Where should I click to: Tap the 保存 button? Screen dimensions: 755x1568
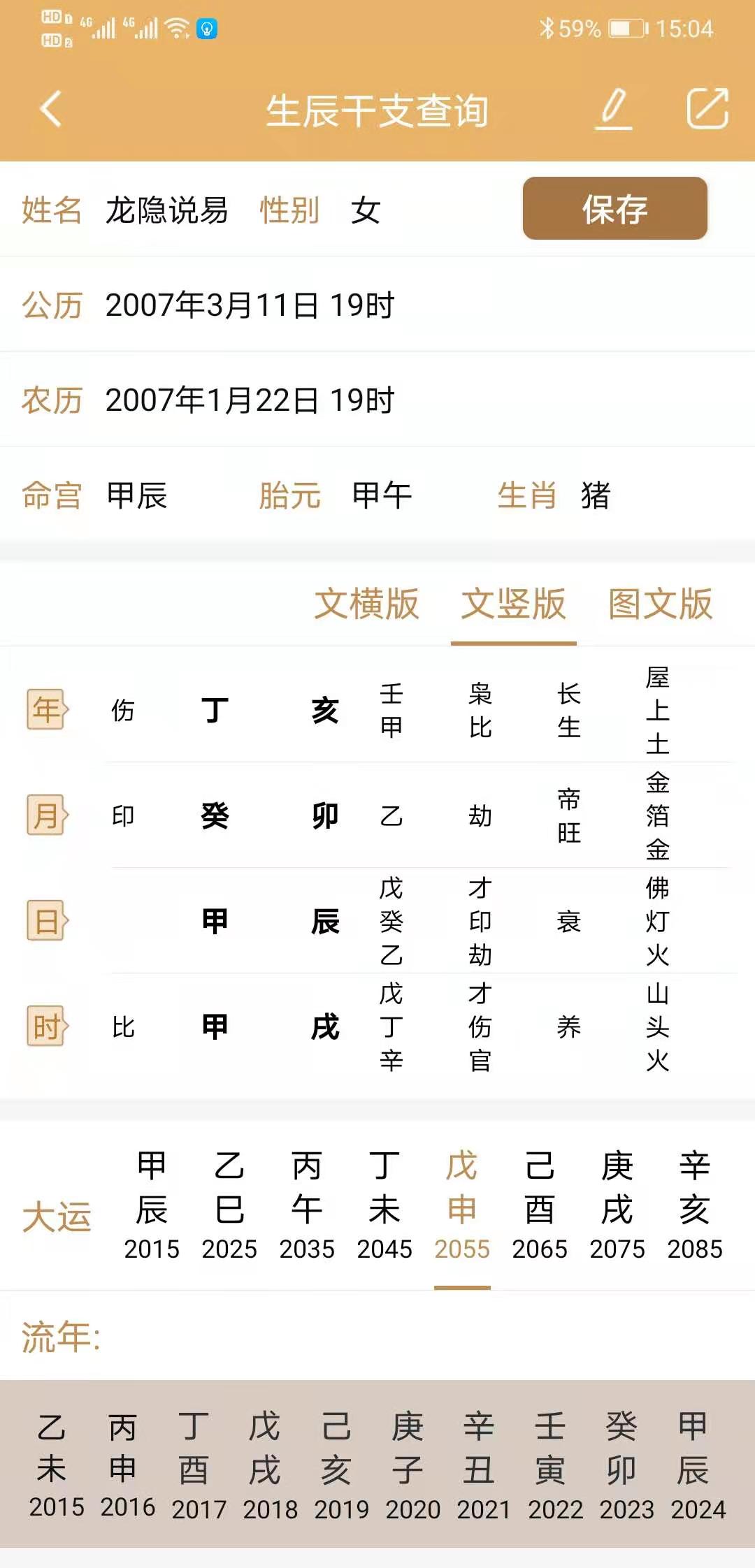(x=614, y=209)
